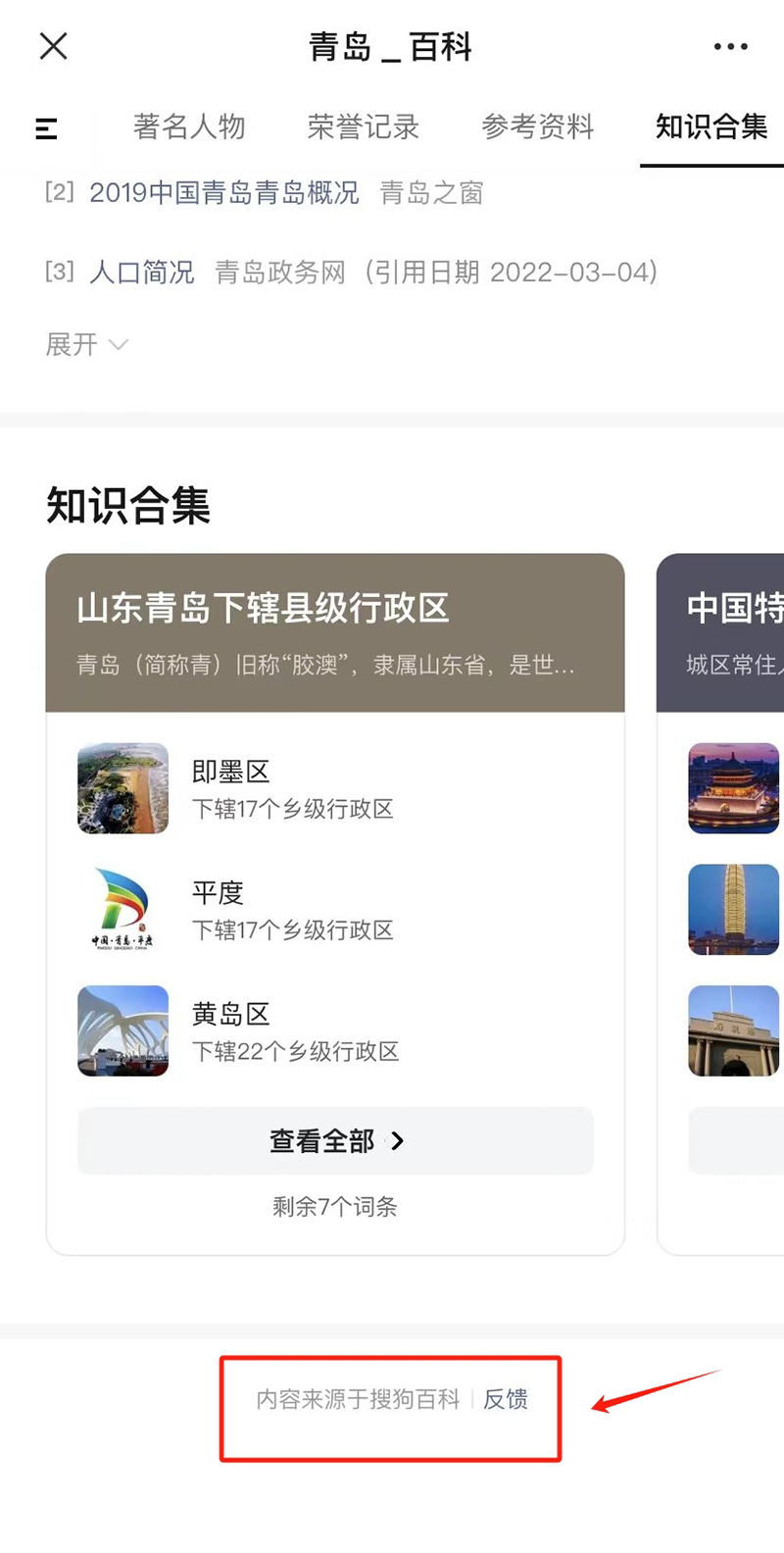Open the 黄岛区 entry
The width and height of the screenshot is (784, 1553).
[231, 1014]
